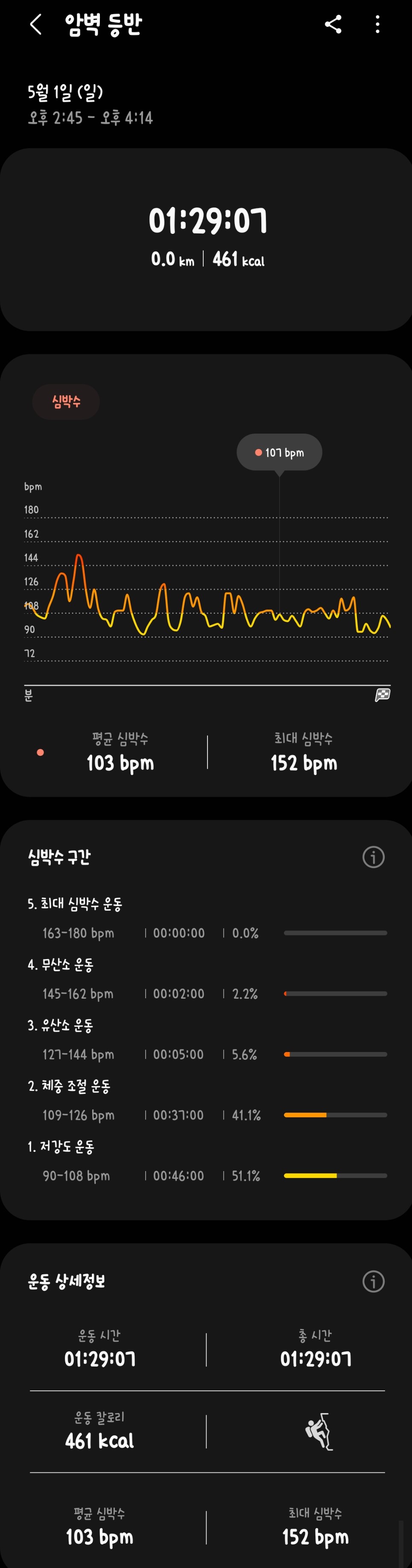This screenshot has width=412, height=1568.
Task: Go back from the 암벽 등반 screen
Action: [x=35, y=24]
